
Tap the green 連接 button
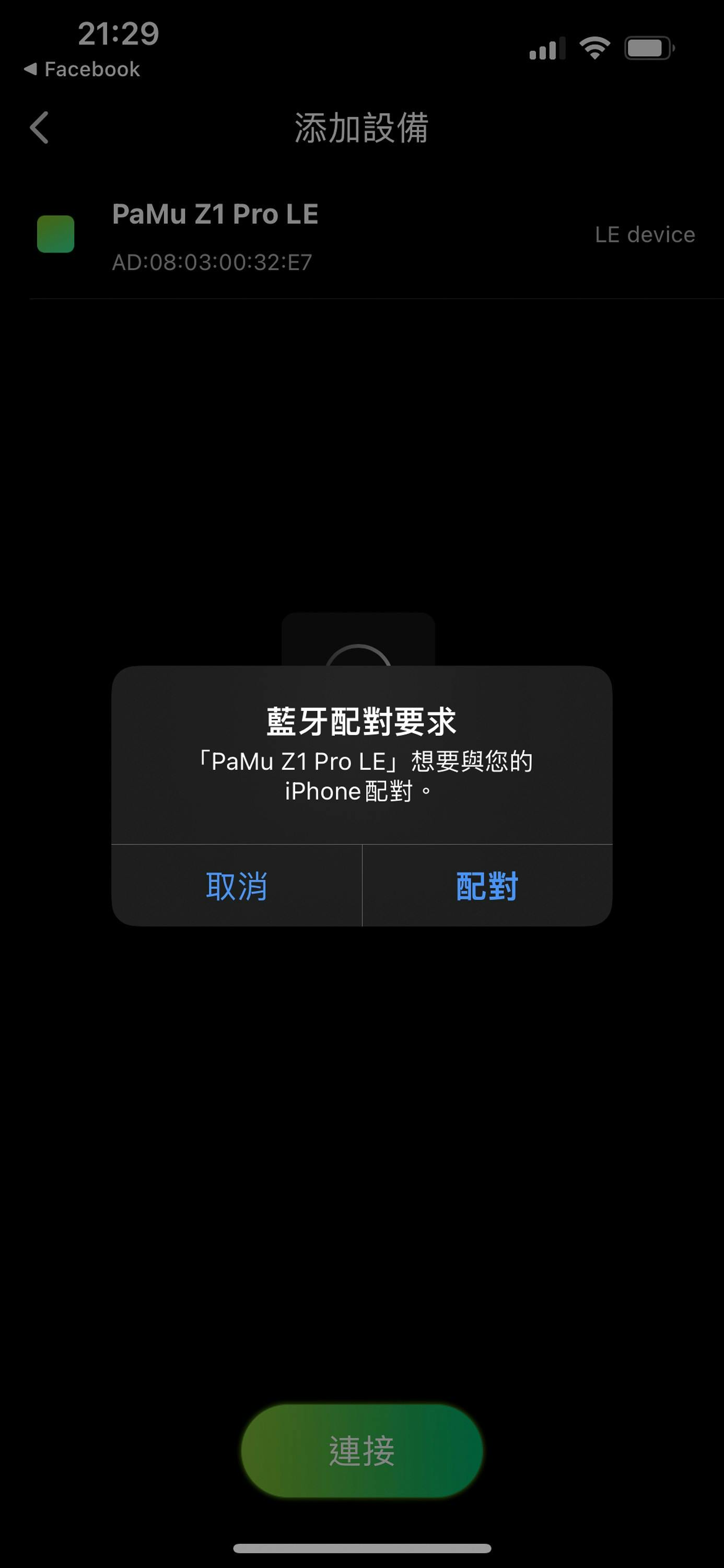362,1451
